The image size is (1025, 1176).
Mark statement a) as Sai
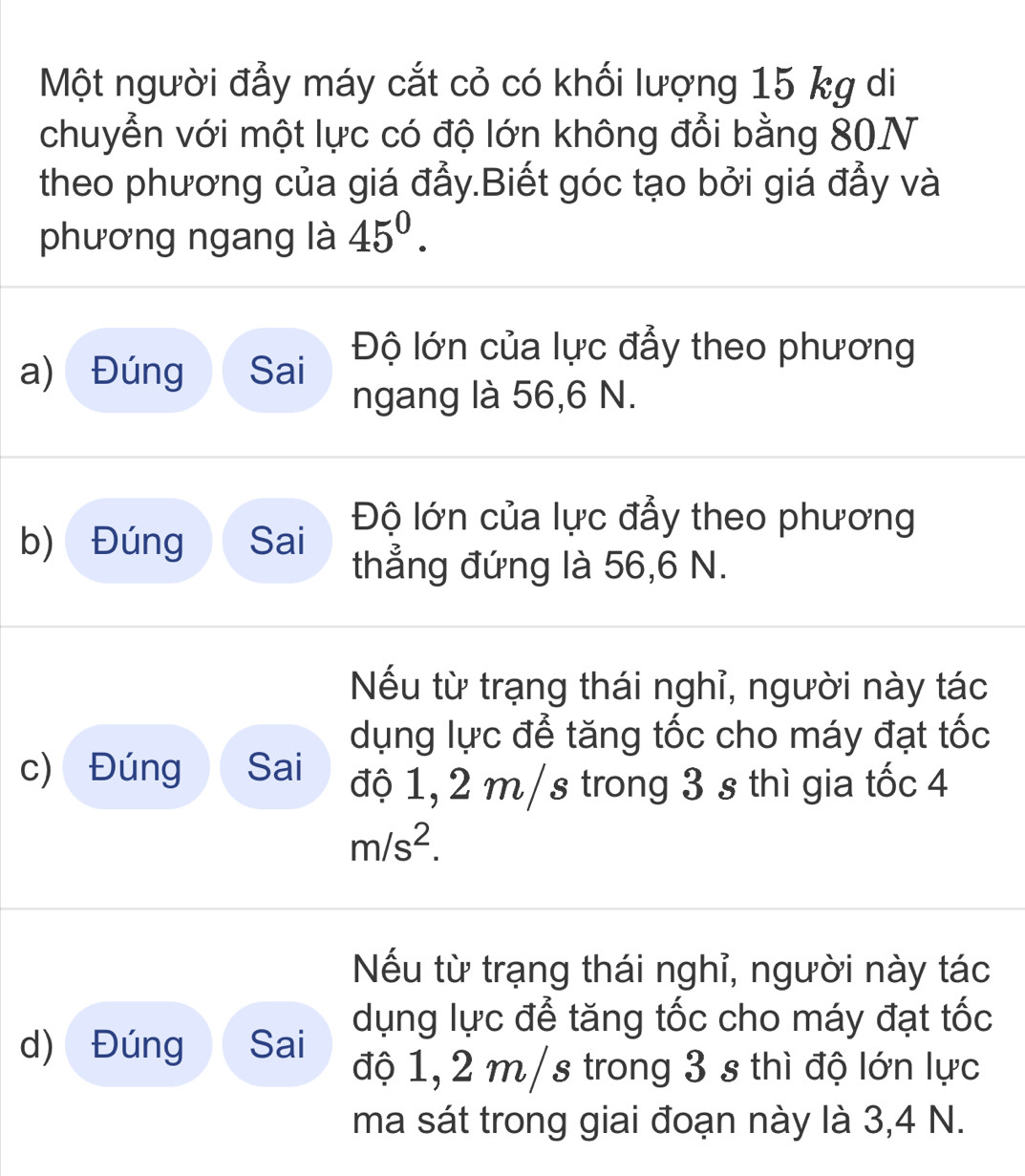pyautogui.click(x=277, y=371)
